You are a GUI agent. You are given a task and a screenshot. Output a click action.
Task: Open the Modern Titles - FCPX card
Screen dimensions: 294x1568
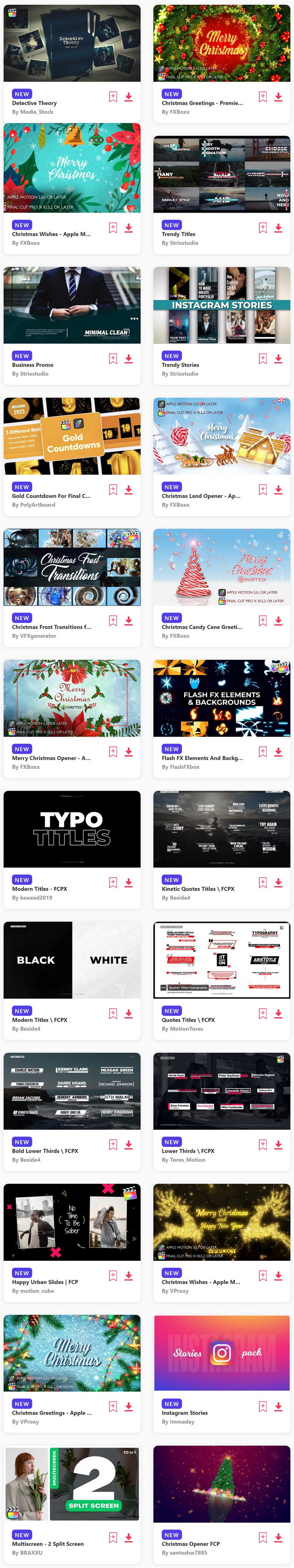click(x=72, y=828)
